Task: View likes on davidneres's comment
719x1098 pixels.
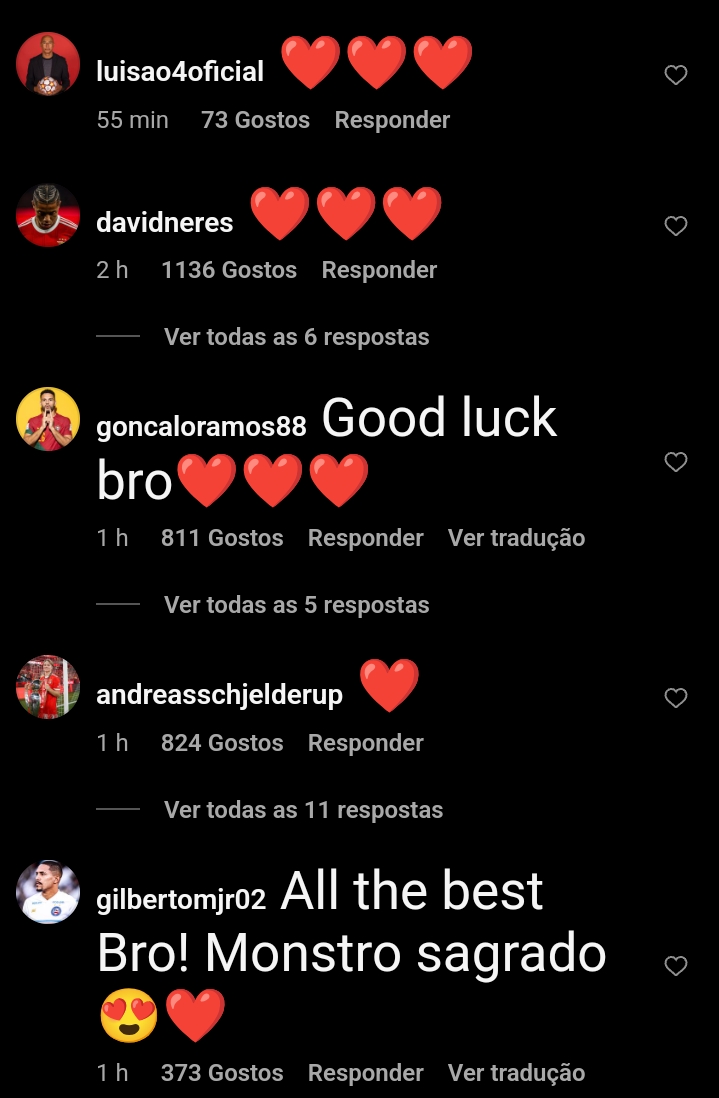Action: point(228,270)
